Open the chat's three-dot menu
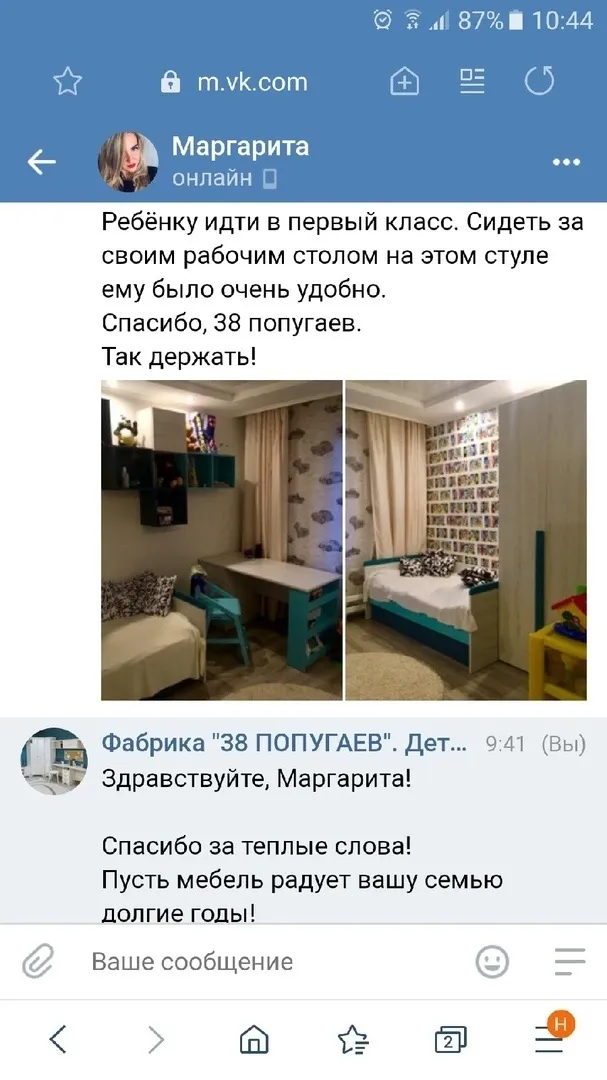The height and width of the screenshot is (1080, 607). tap(566, 163)
